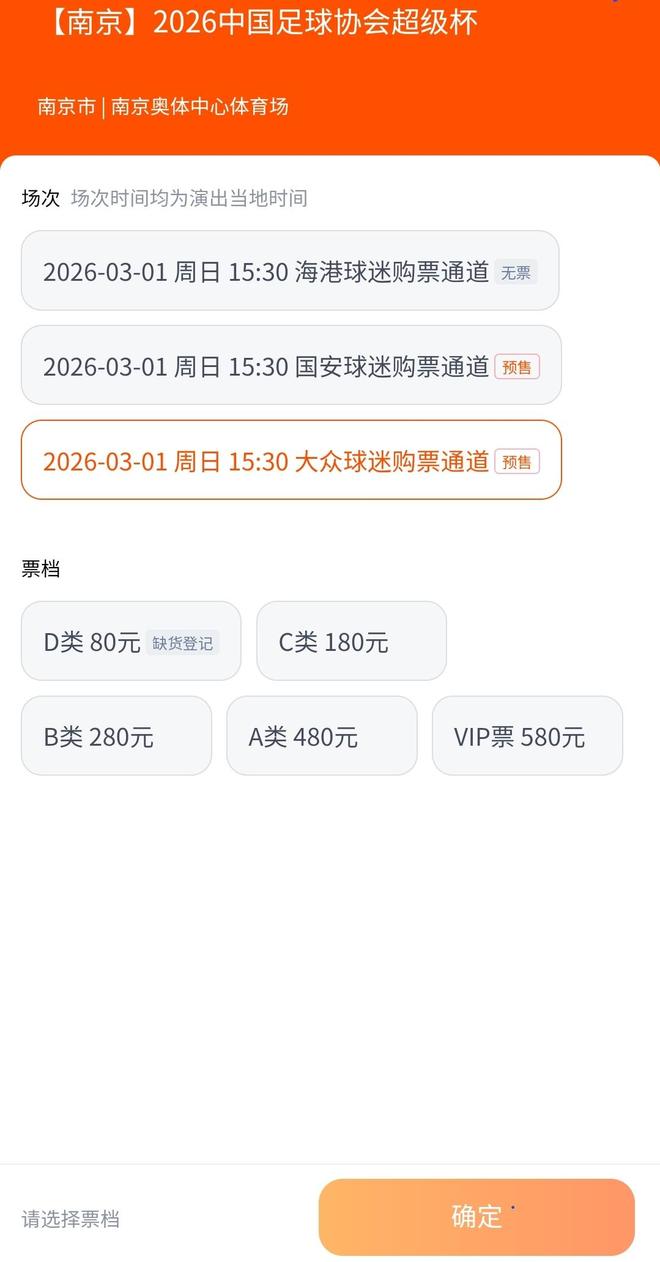Select the C类 180元 ticket tier
660x1262 pixels.
pyautogui.click(x=351, y=641)
